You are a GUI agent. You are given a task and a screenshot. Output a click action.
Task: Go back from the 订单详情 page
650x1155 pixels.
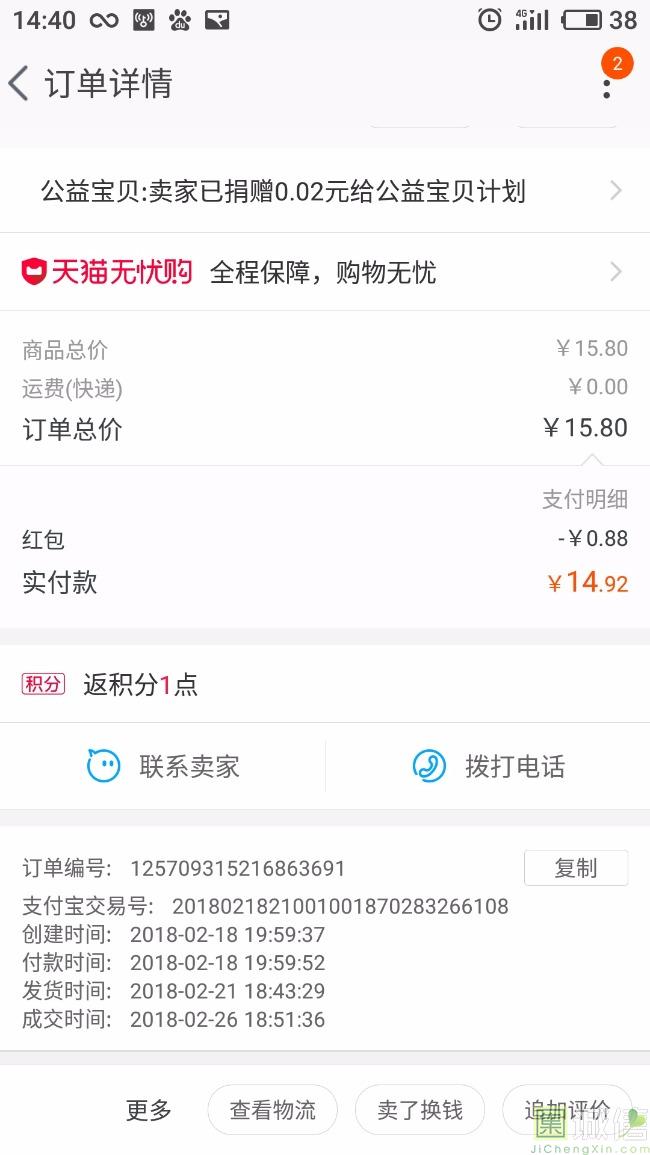coord(20,83)
